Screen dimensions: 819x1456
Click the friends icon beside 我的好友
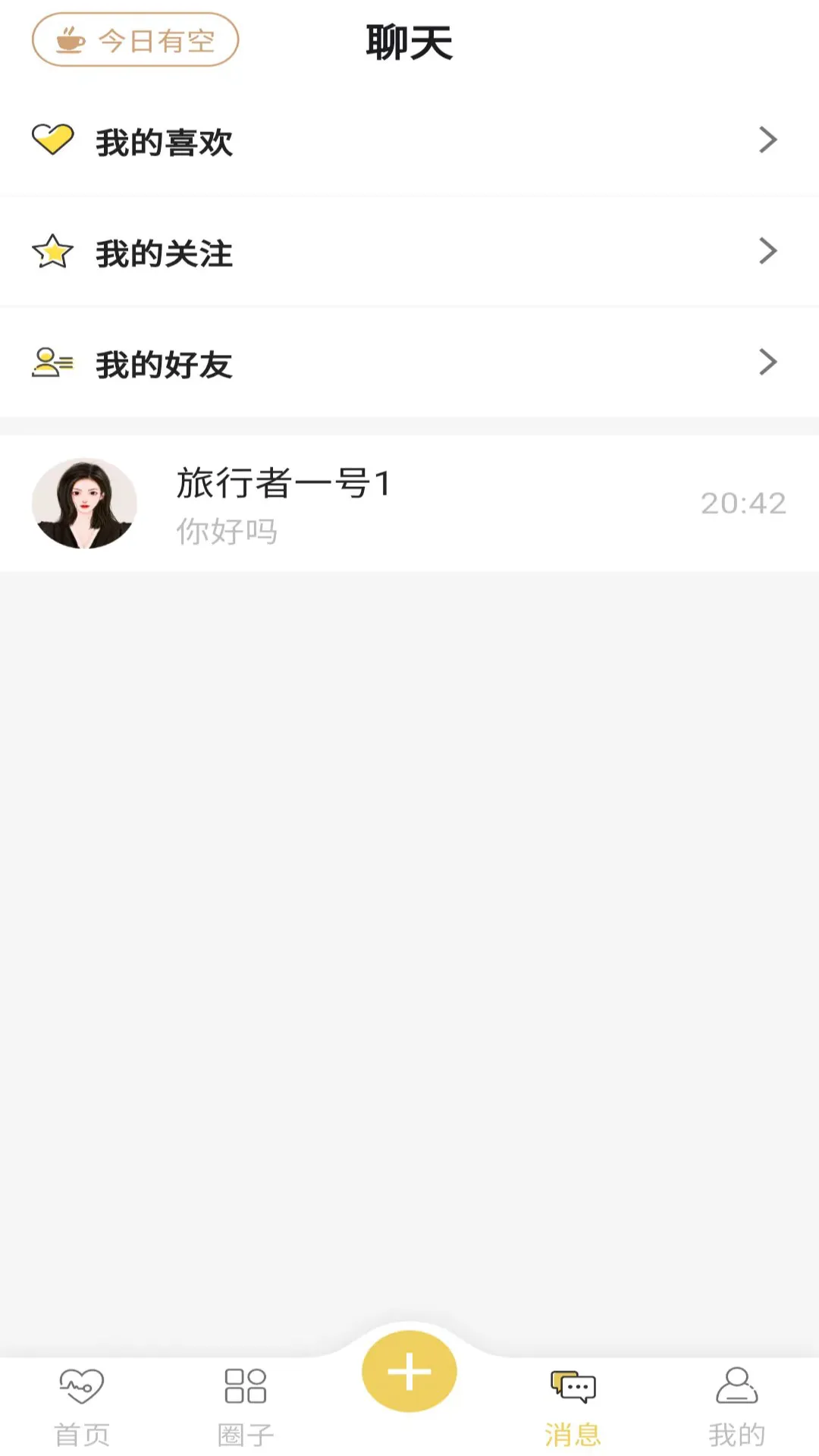coord(52,363)
